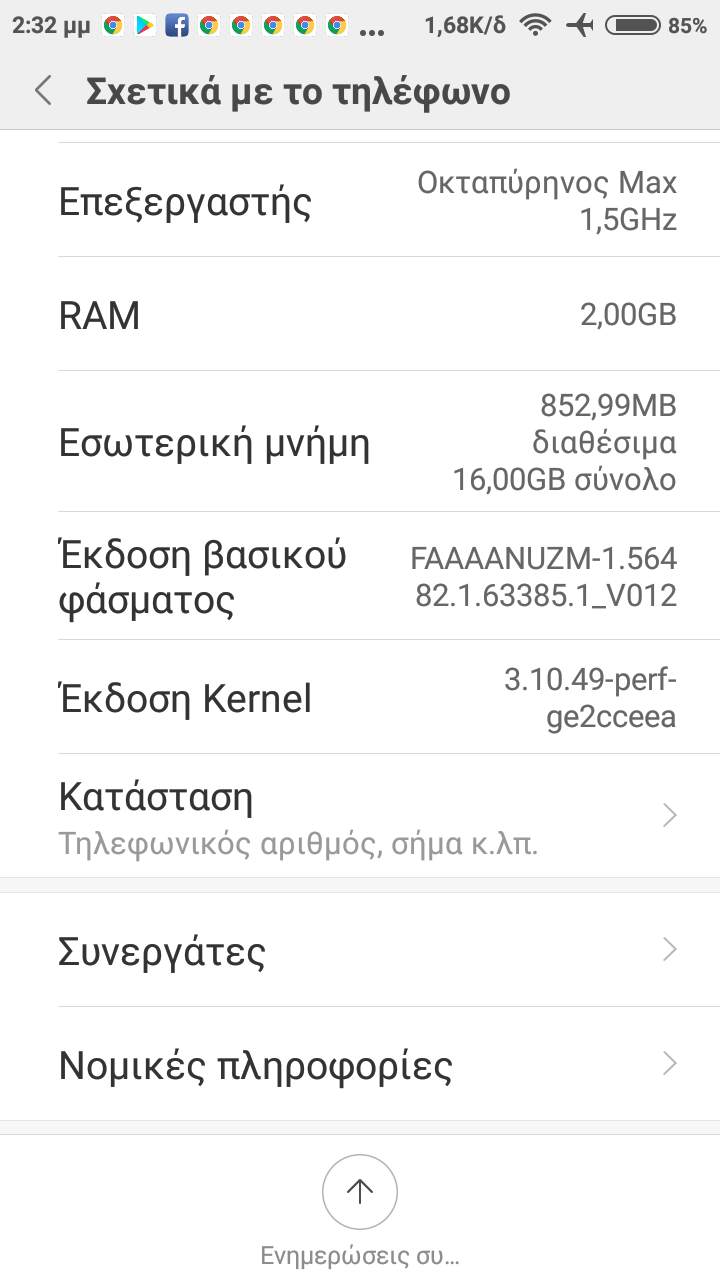
Task: Open the Κατάσταση row
Action: coord(360,816)
